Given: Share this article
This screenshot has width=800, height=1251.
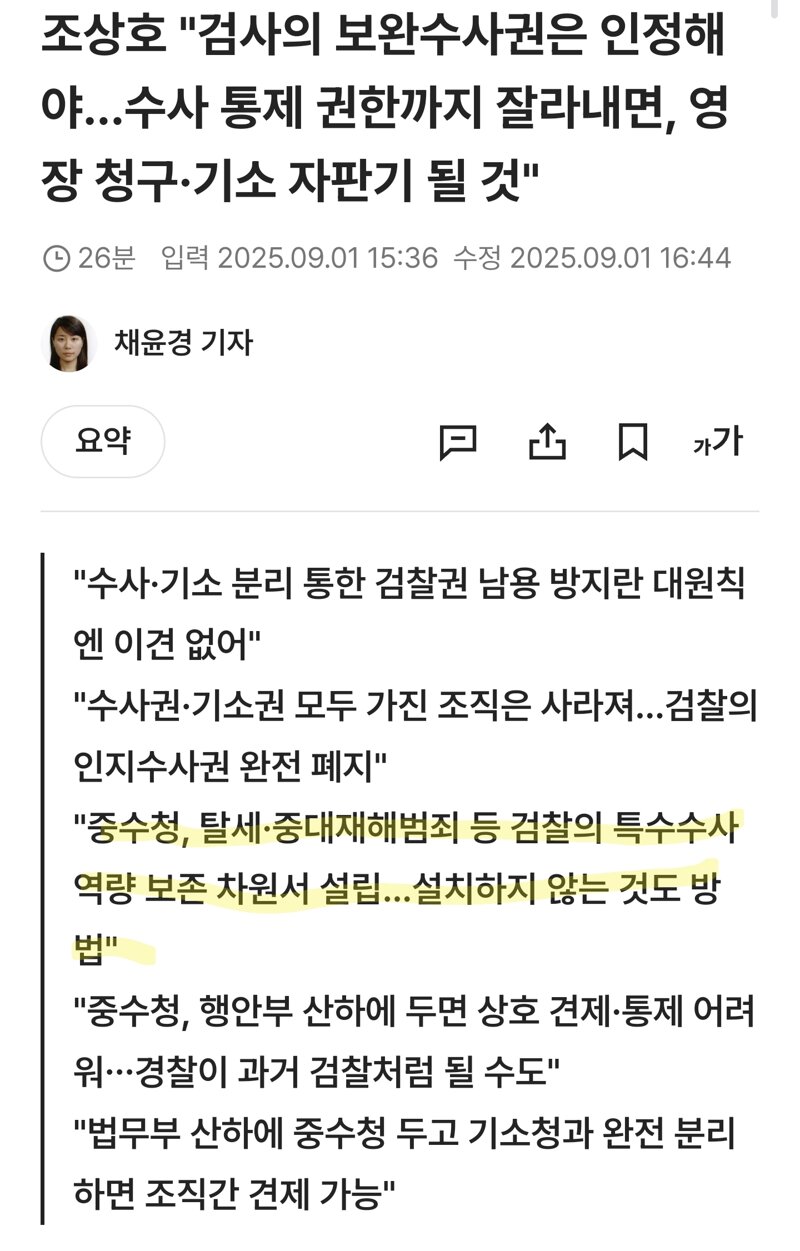Looking at the screenshot, I should pyautogui.click(x=547, y=441).
